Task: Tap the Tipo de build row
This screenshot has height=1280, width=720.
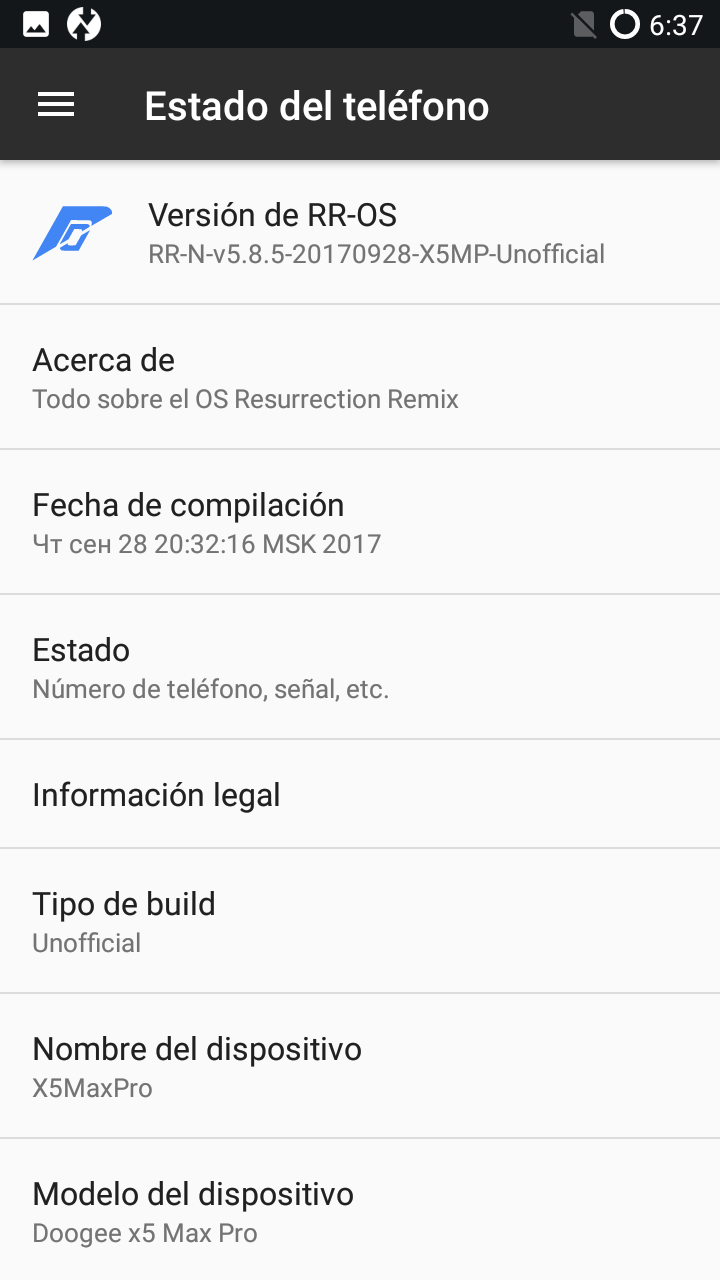Action: [x=360, y=921]
